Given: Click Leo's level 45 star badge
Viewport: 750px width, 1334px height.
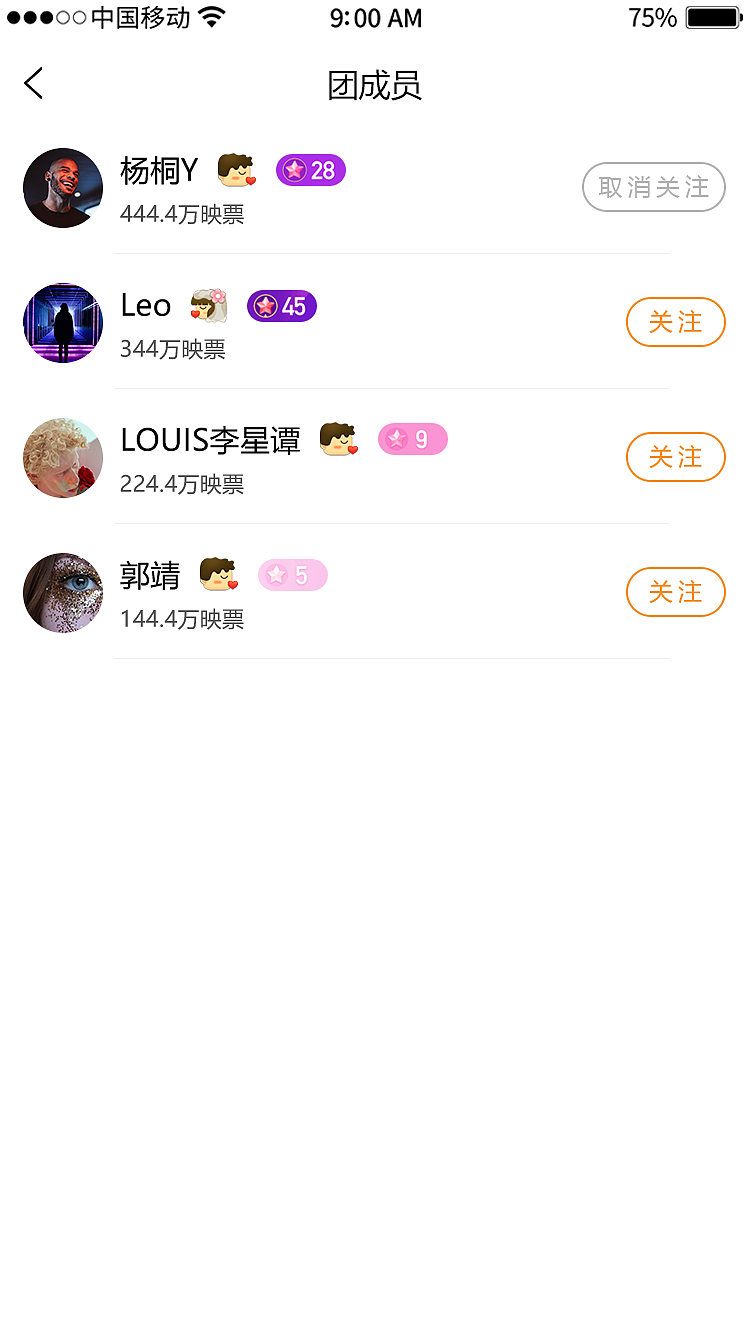Looking at the screenshot, I should click(281, 306).
